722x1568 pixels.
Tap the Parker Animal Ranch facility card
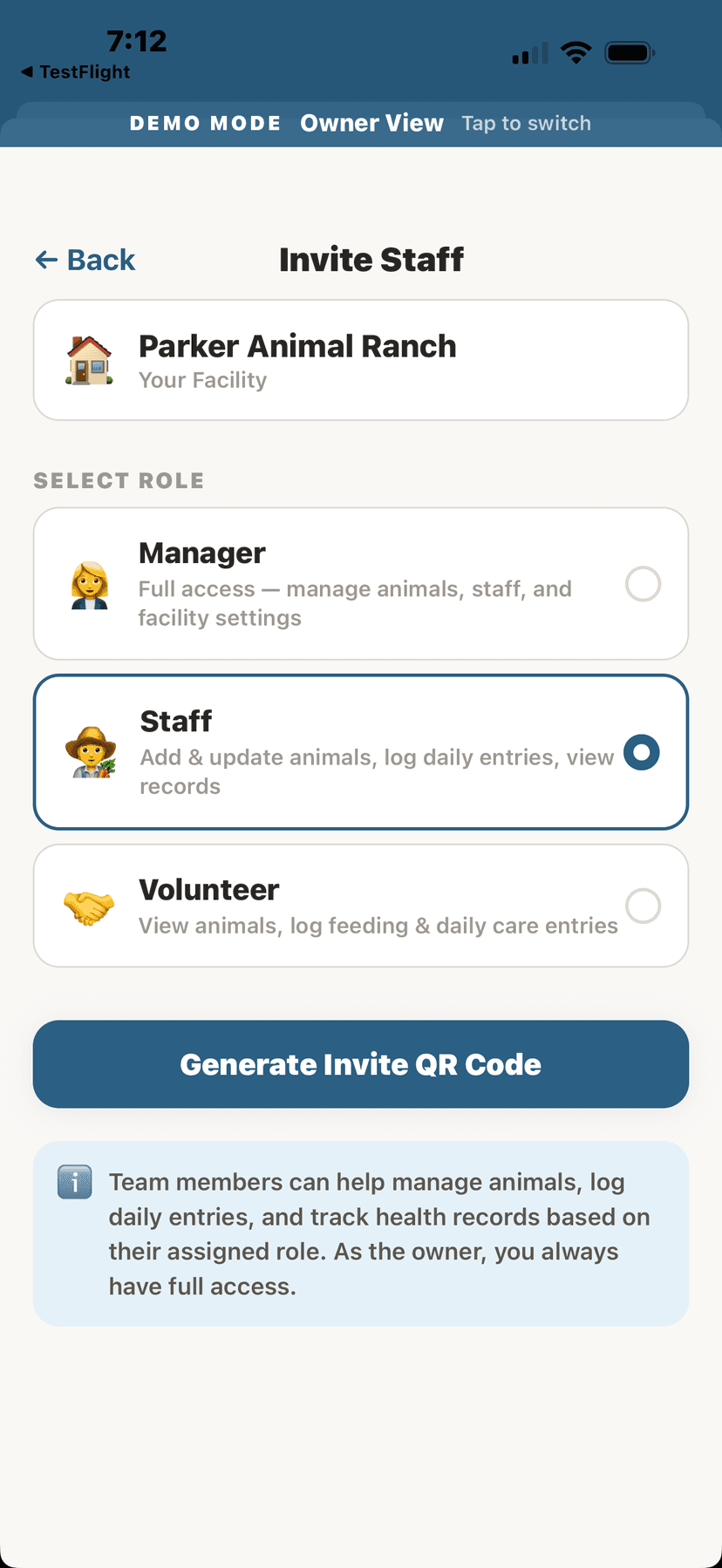(x=361, y=359)
